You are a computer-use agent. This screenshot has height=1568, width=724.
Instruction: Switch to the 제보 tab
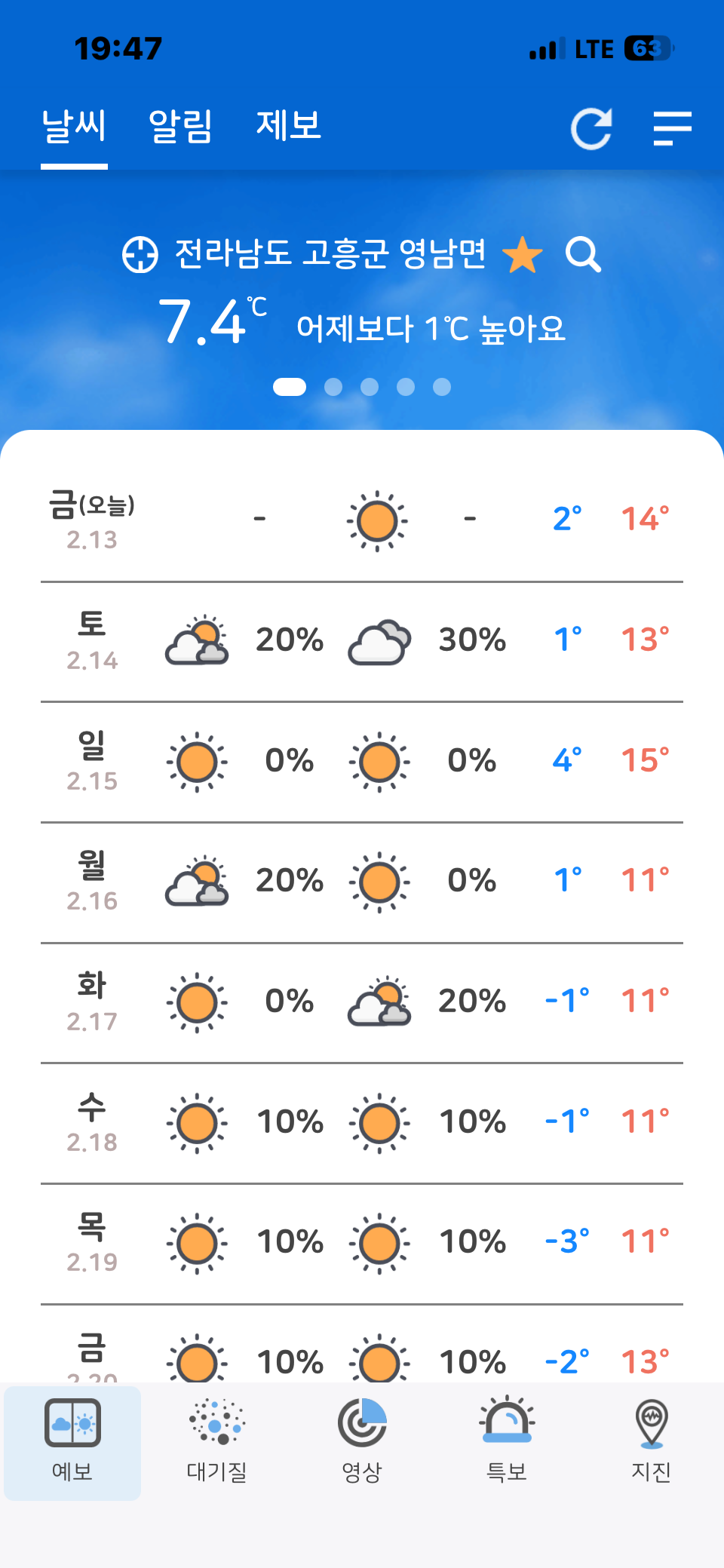pyautogui.click(x=289, y=126)
